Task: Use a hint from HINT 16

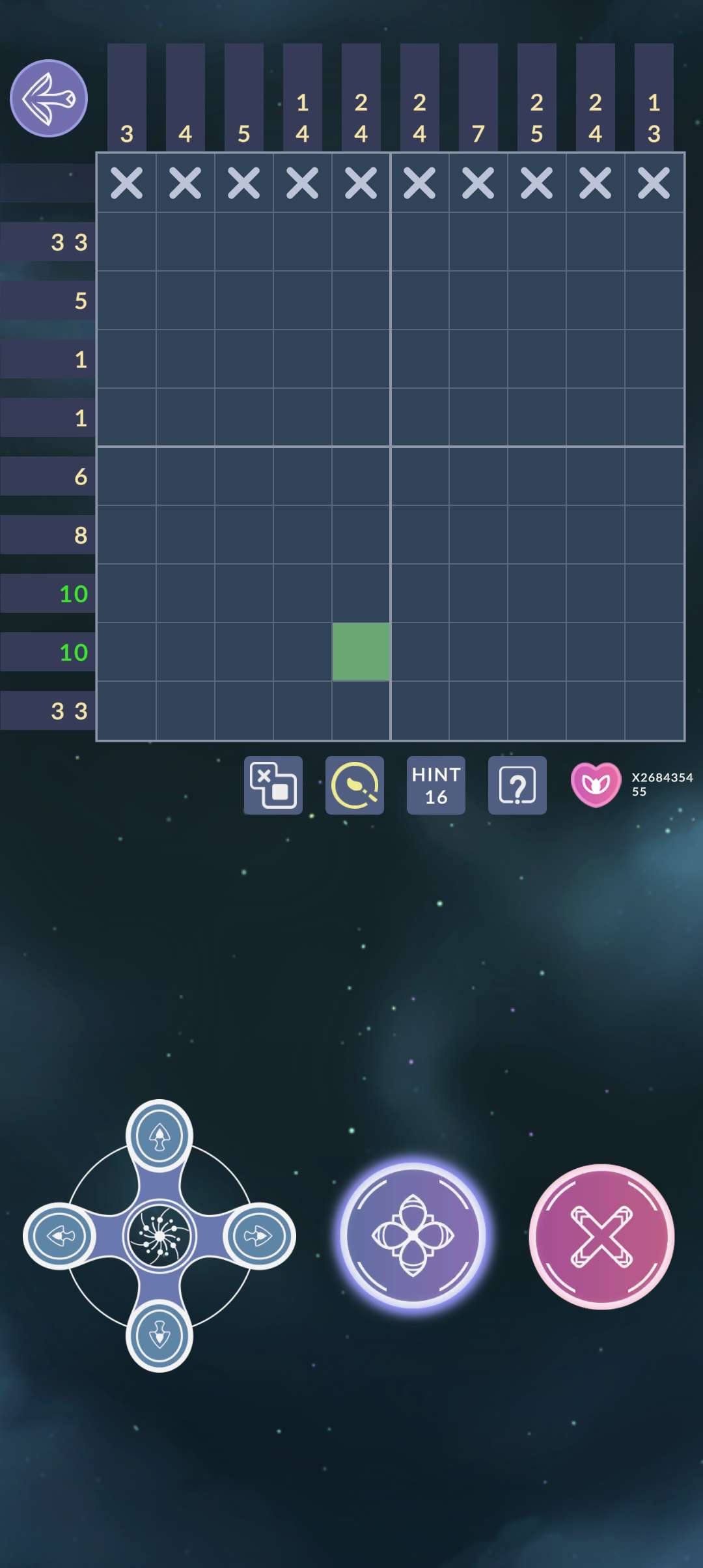Action: pos(436,785)
